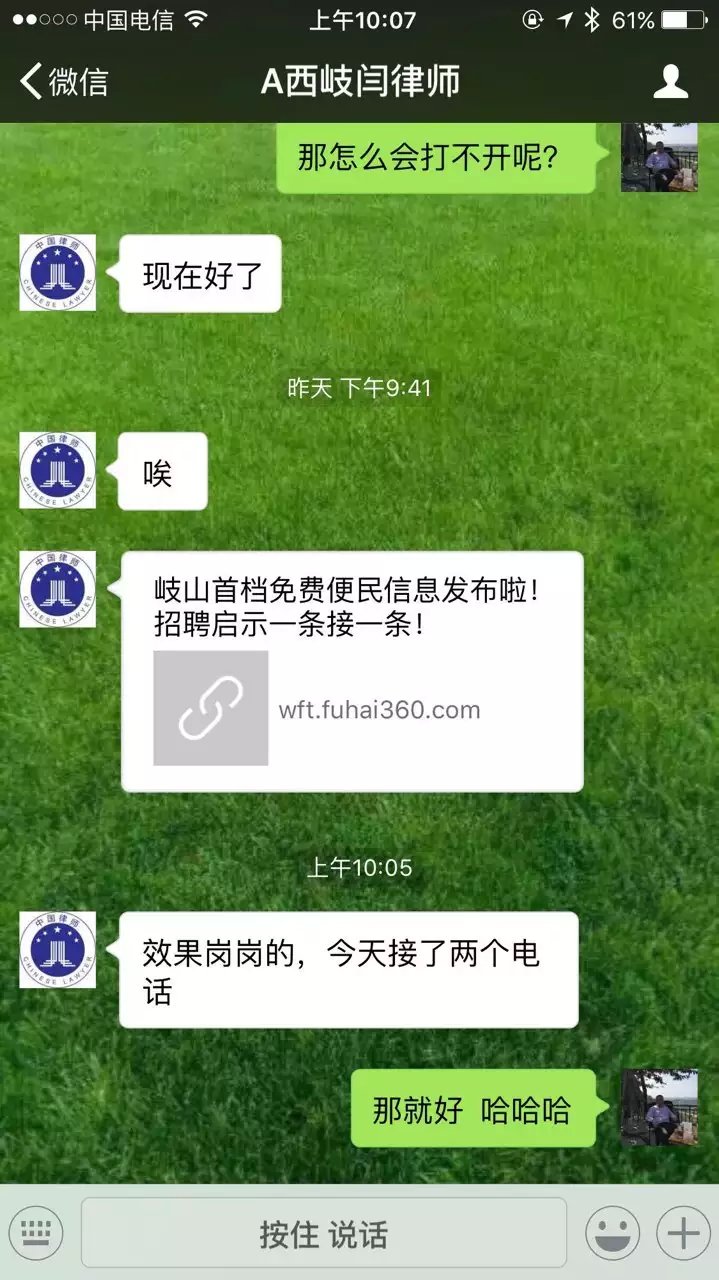Go back to the 微信 chat list
This screenshot has width=719, height=1280.
coord(63,82)
